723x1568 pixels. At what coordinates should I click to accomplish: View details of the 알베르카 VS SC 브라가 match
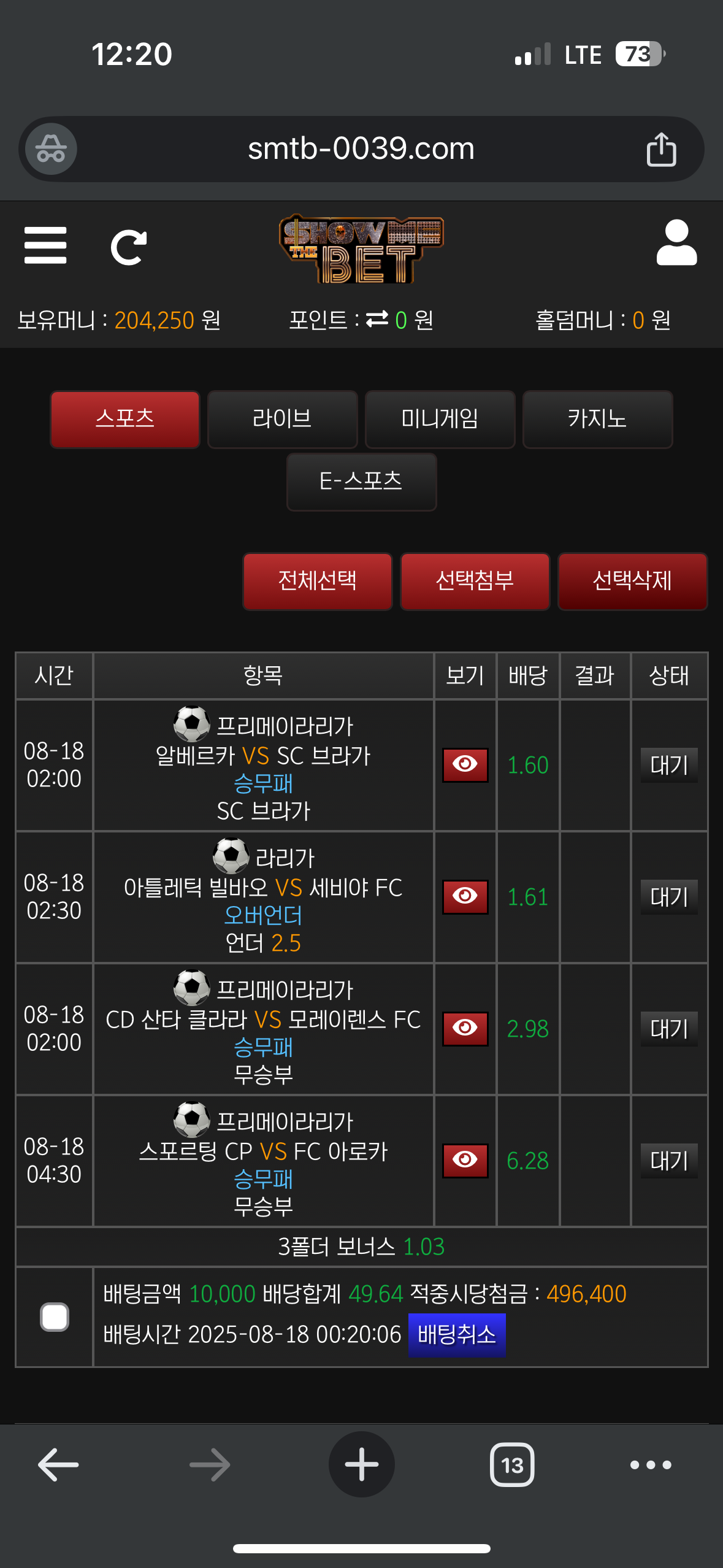[465, 764]
